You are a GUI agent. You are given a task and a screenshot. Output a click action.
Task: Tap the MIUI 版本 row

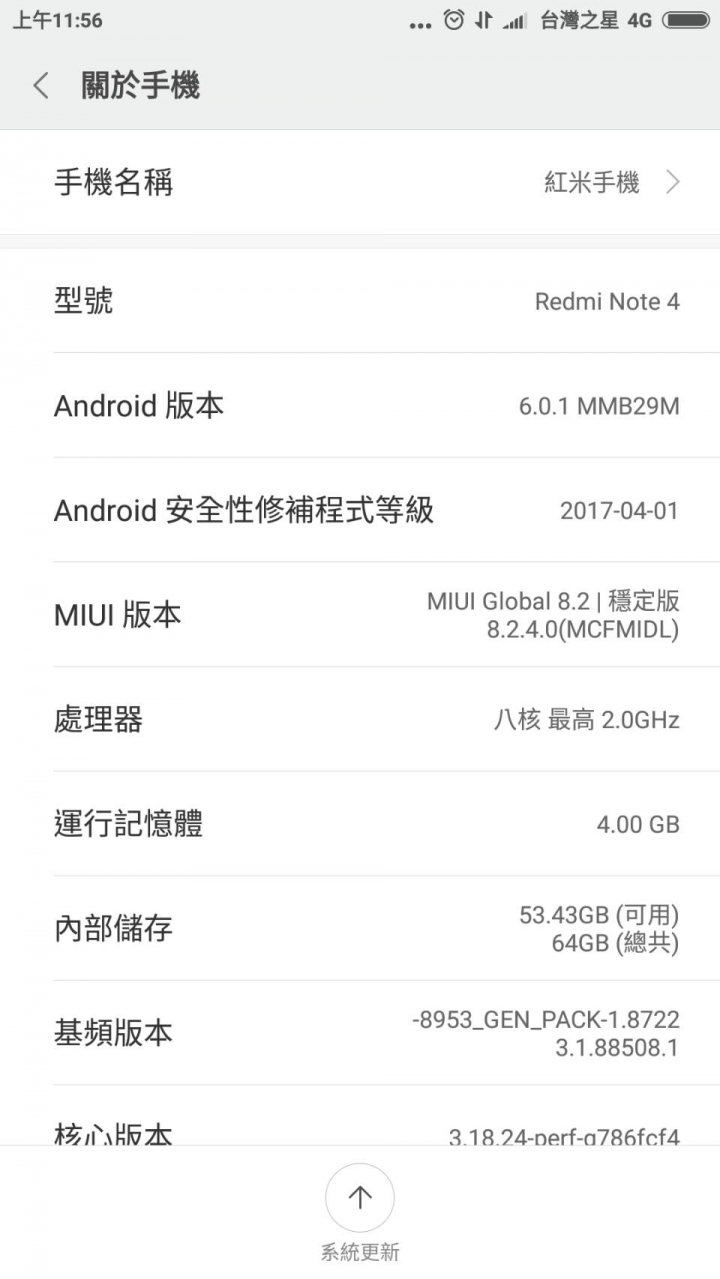360,615
